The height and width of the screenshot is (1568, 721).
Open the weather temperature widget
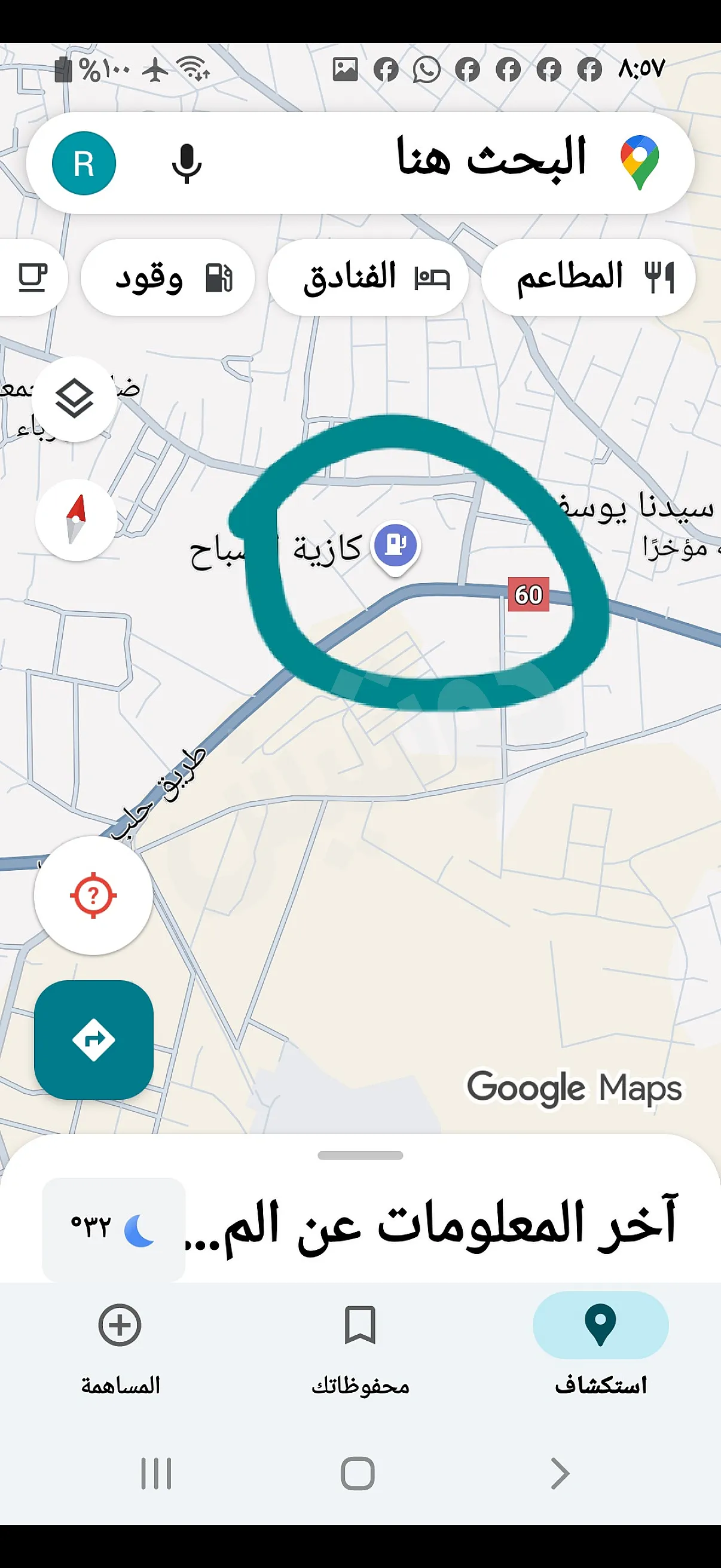[114, 1229]
